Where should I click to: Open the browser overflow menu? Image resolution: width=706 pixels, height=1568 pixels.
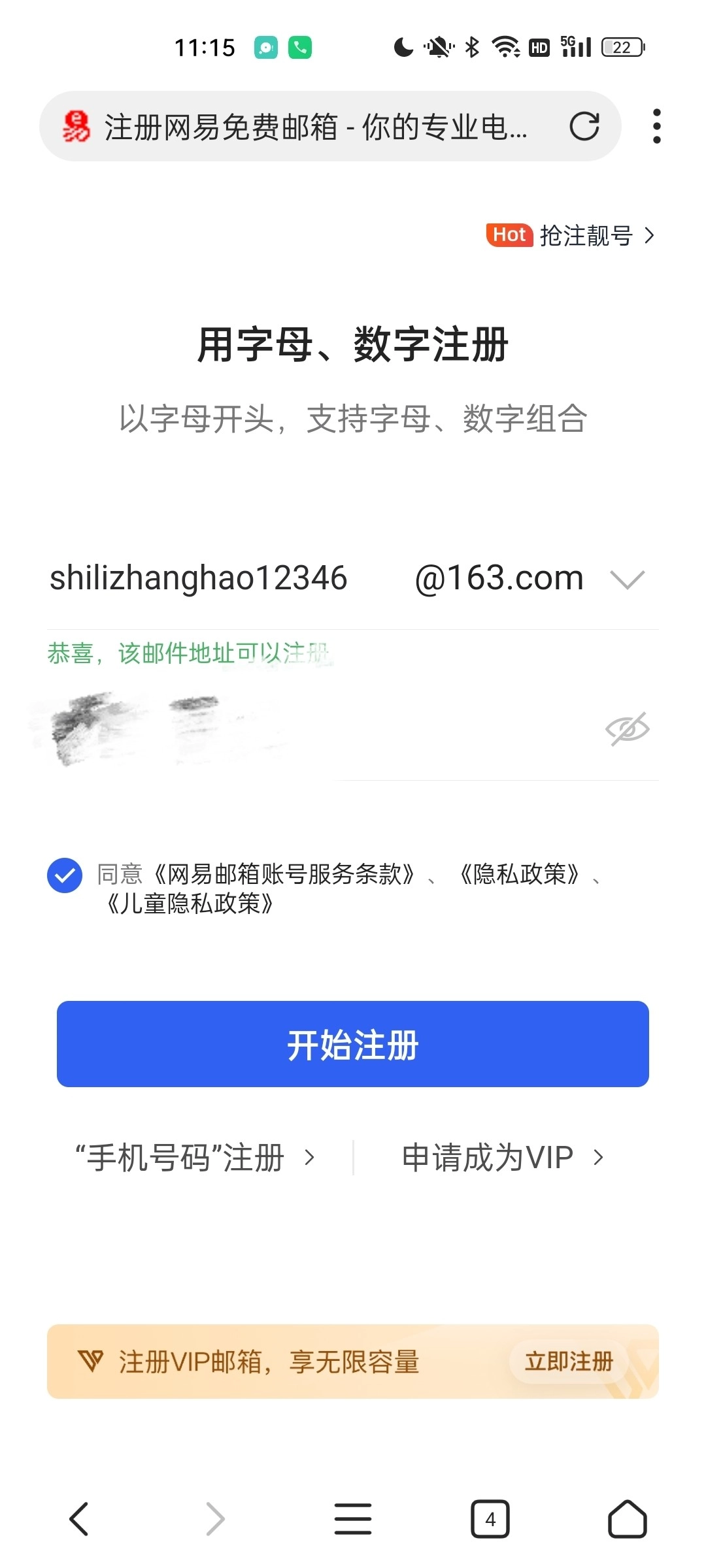tap(656, 126)
